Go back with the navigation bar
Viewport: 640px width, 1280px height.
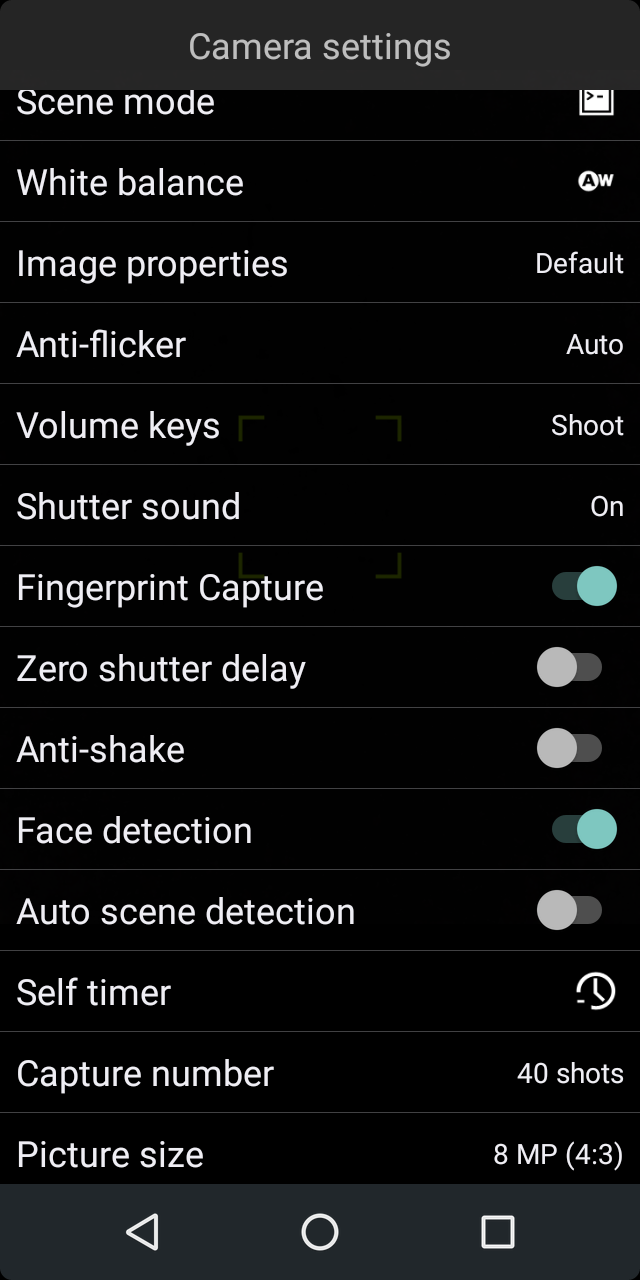[143, 1232]
